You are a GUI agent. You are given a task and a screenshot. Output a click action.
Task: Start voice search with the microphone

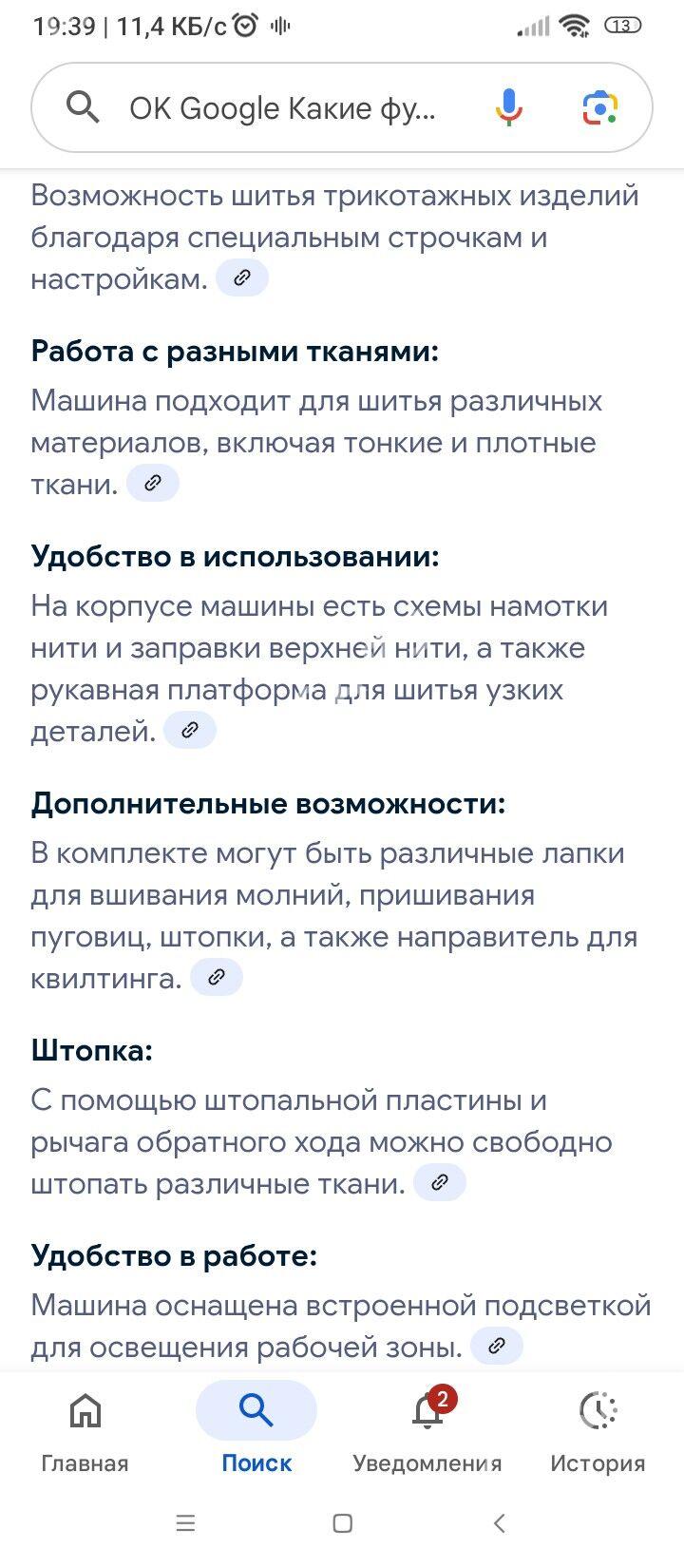509,108
